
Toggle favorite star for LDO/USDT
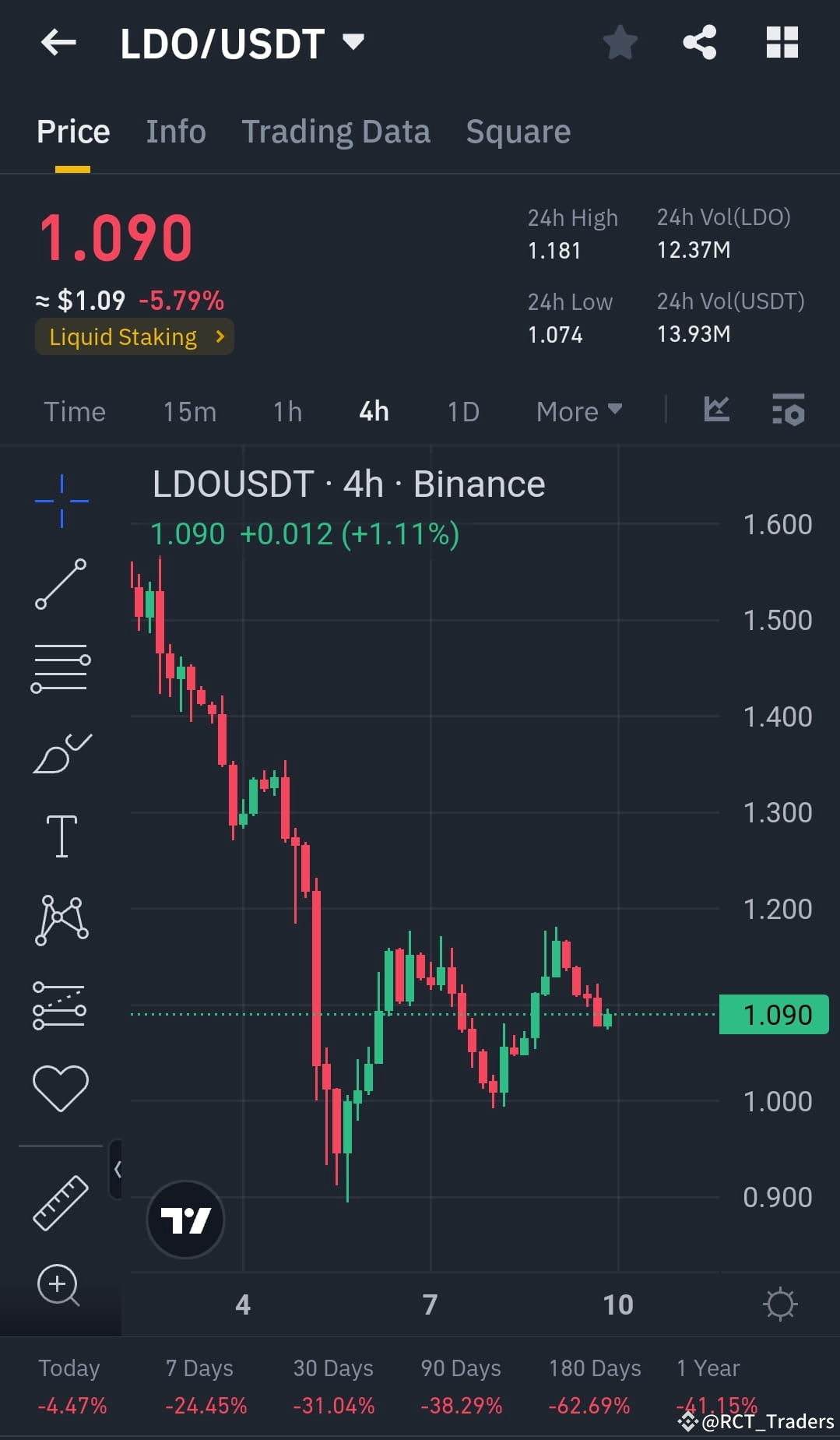620,43
